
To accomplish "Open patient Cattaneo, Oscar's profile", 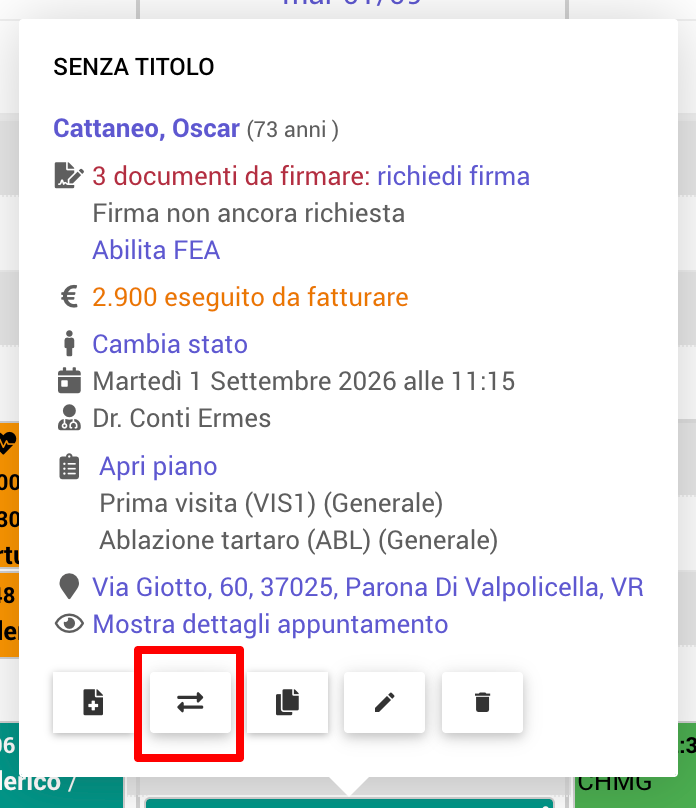I will [x=146, y=128].
